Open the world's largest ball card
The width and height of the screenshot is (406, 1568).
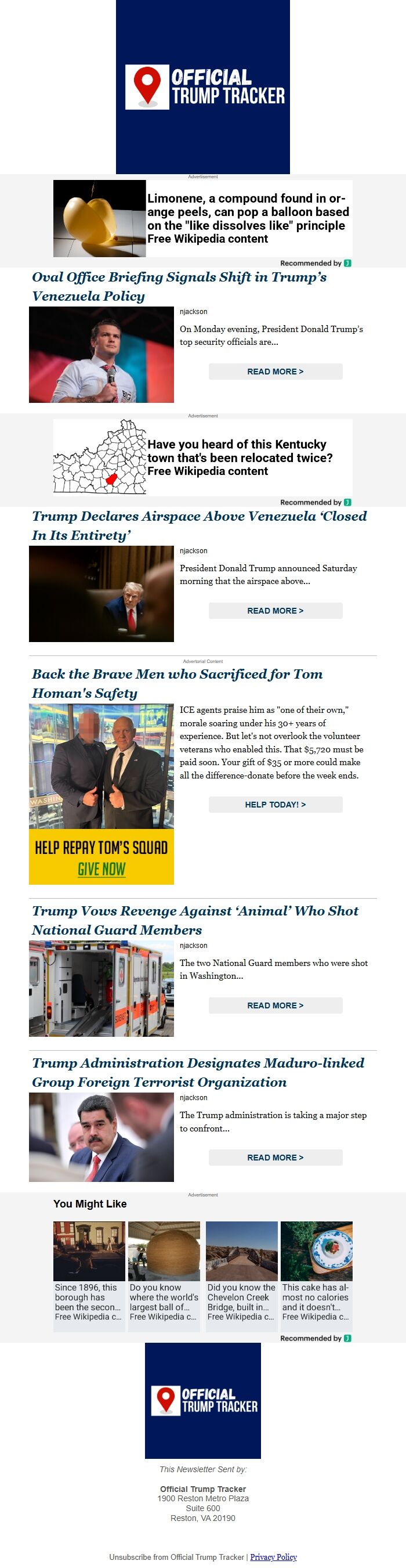(164, 1277)
